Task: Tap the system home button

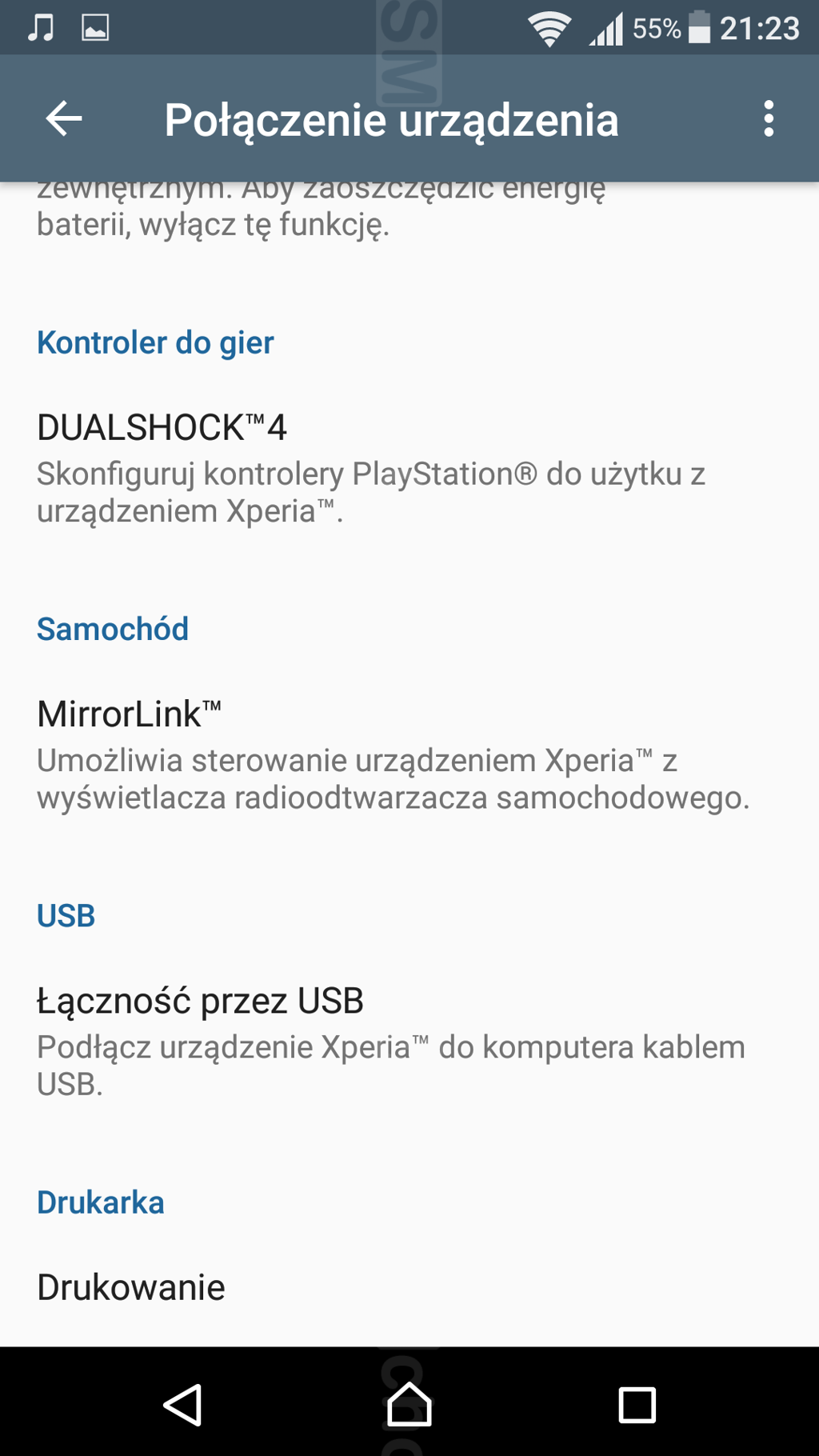Action: [x=409, y=1404]
